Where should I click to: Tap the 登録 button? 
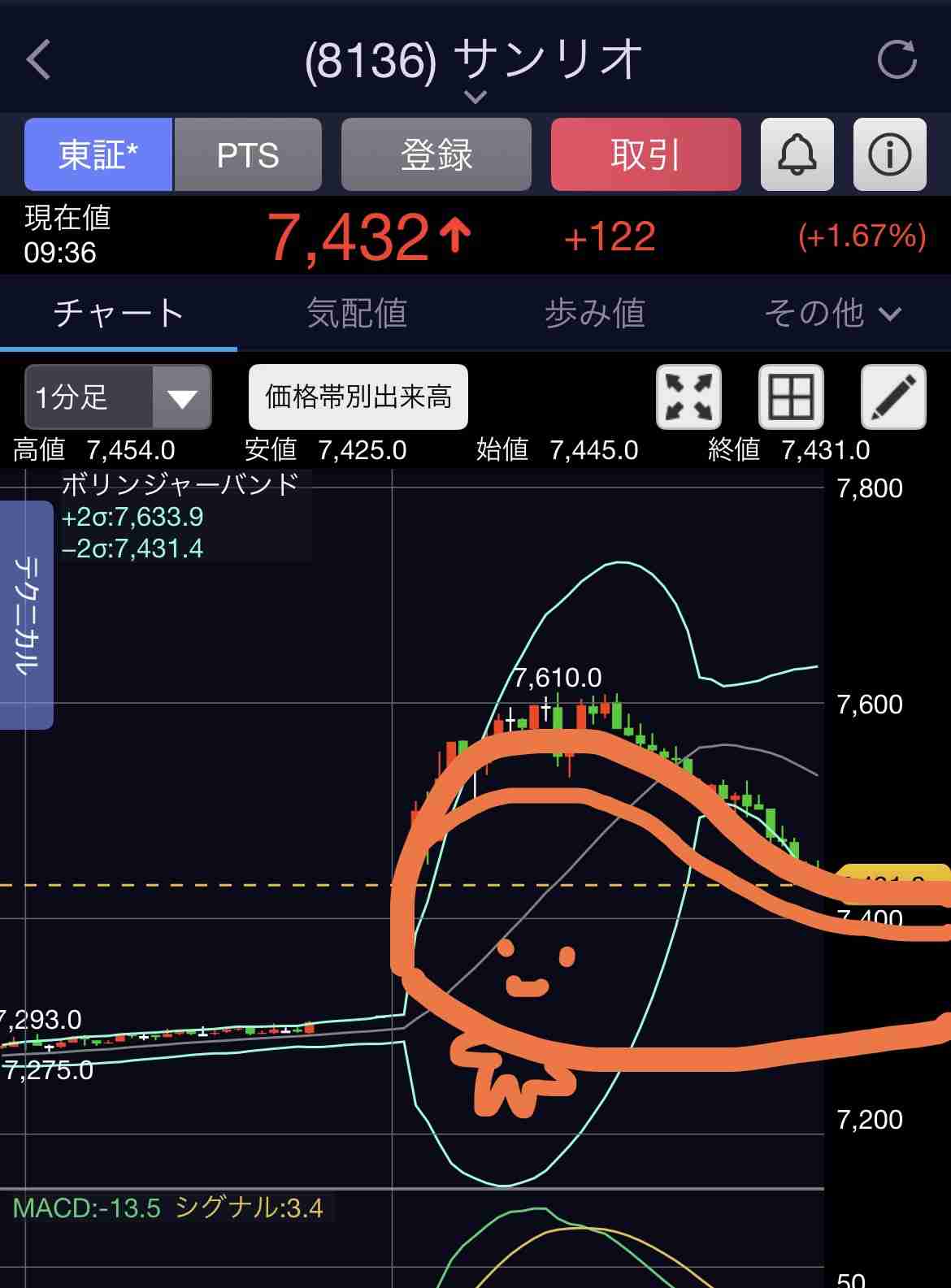(x=436, y=154)
